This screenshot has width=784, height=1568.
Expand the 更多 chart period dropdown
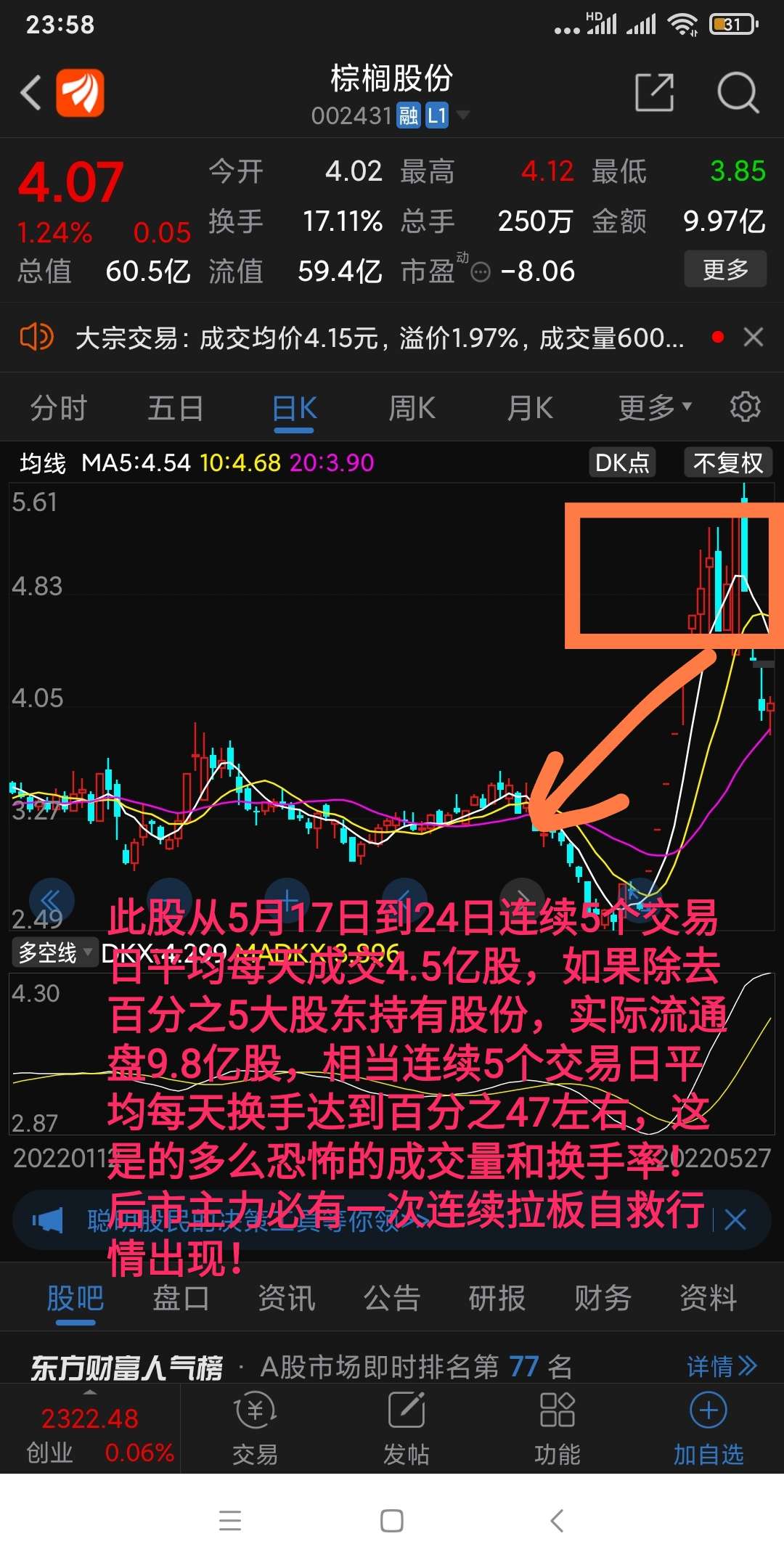pyautogui.click(x=651, y=407)
